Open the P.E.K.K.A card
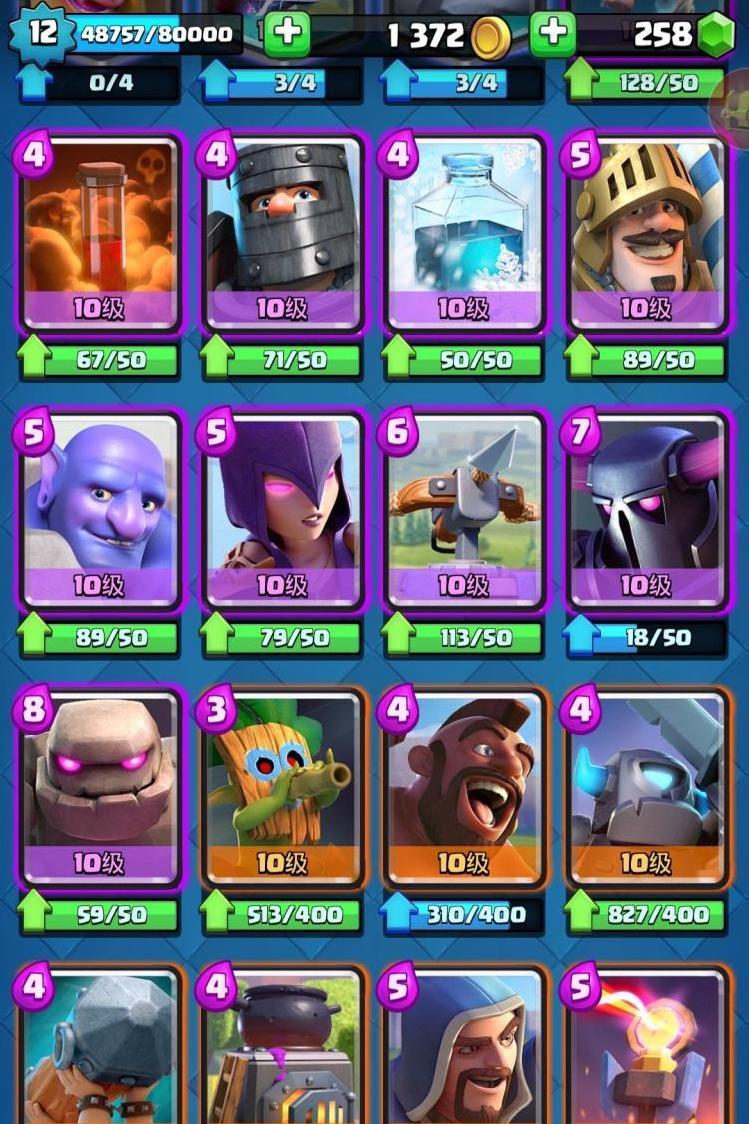Viewport: 749px width, 1124px height. [x=647, y=510]
